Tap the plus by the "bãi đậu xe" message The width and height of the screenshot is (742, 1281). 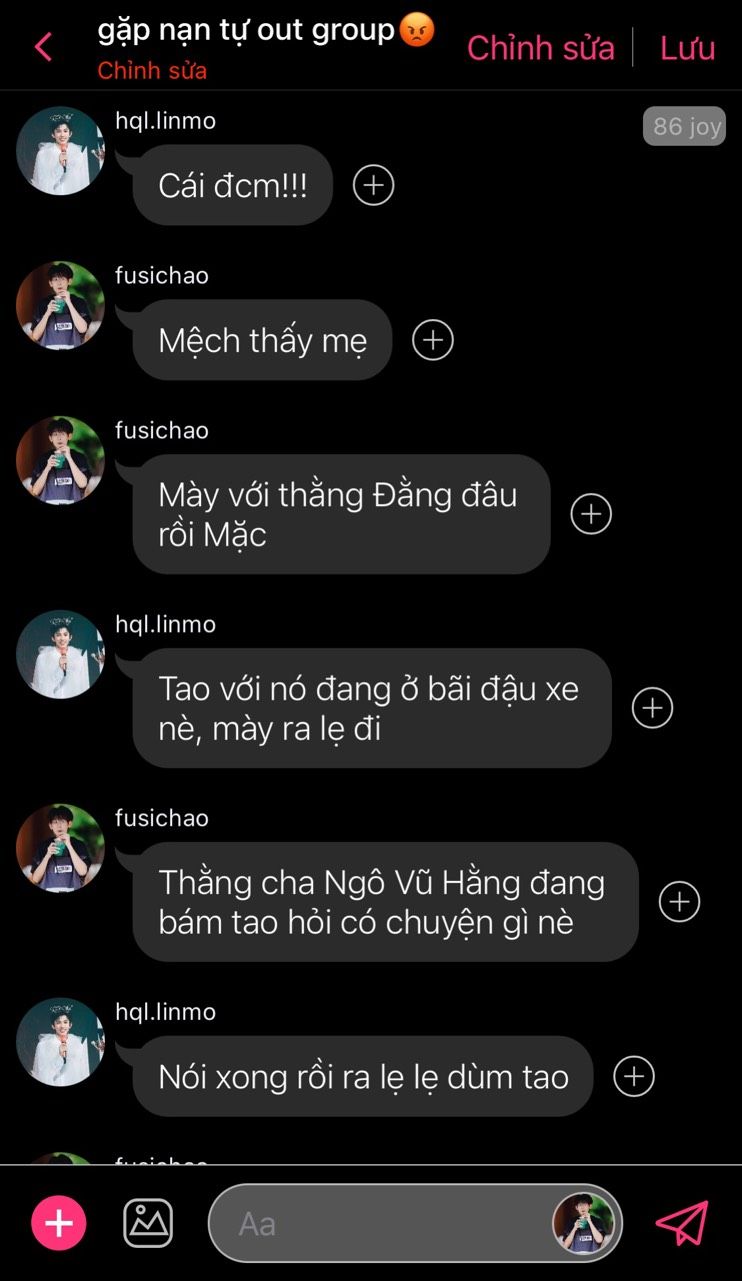(x=653, y=708)
